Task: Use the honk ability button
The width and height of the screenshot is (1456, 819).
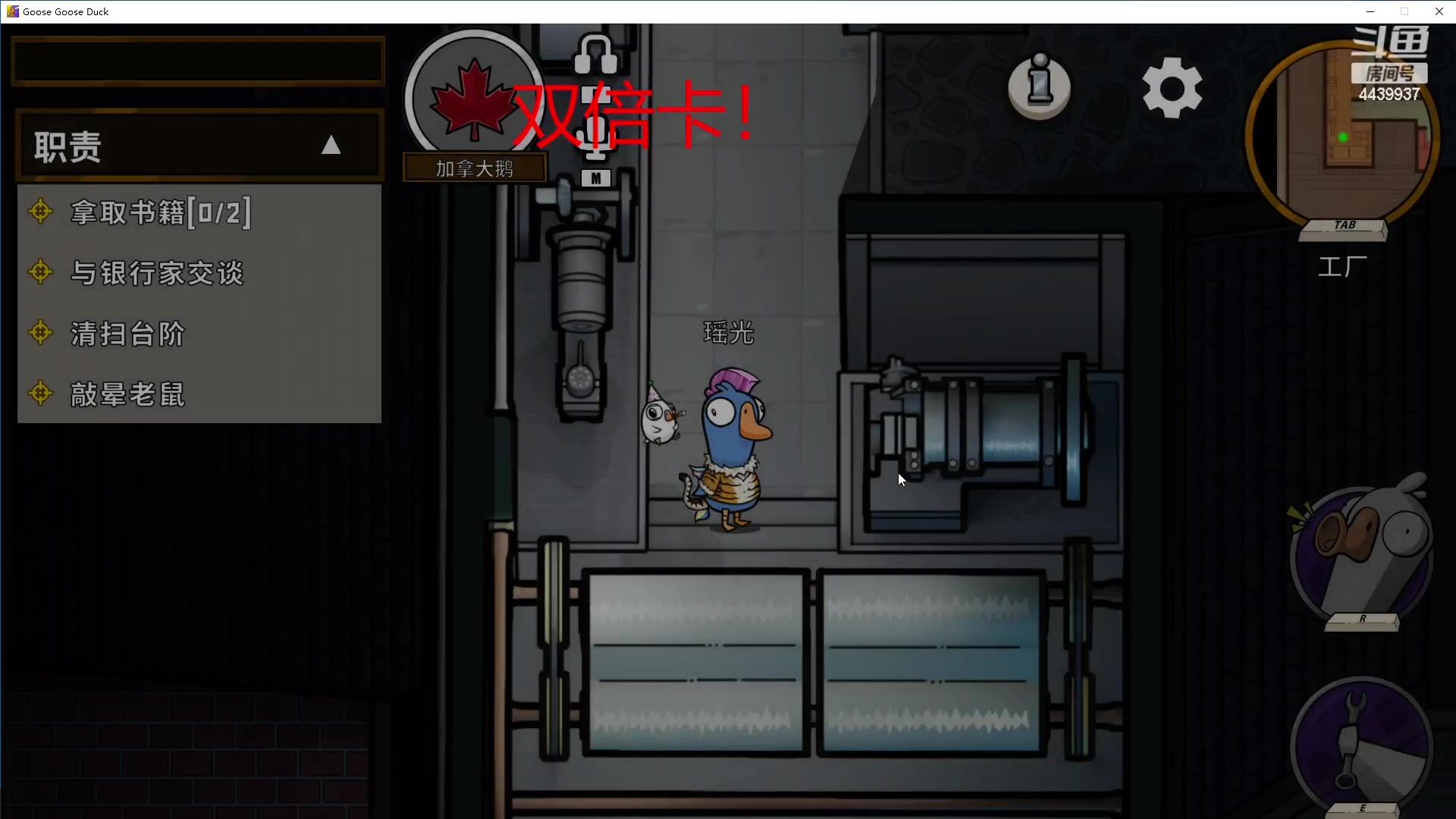Action: tap(1361, 555)
